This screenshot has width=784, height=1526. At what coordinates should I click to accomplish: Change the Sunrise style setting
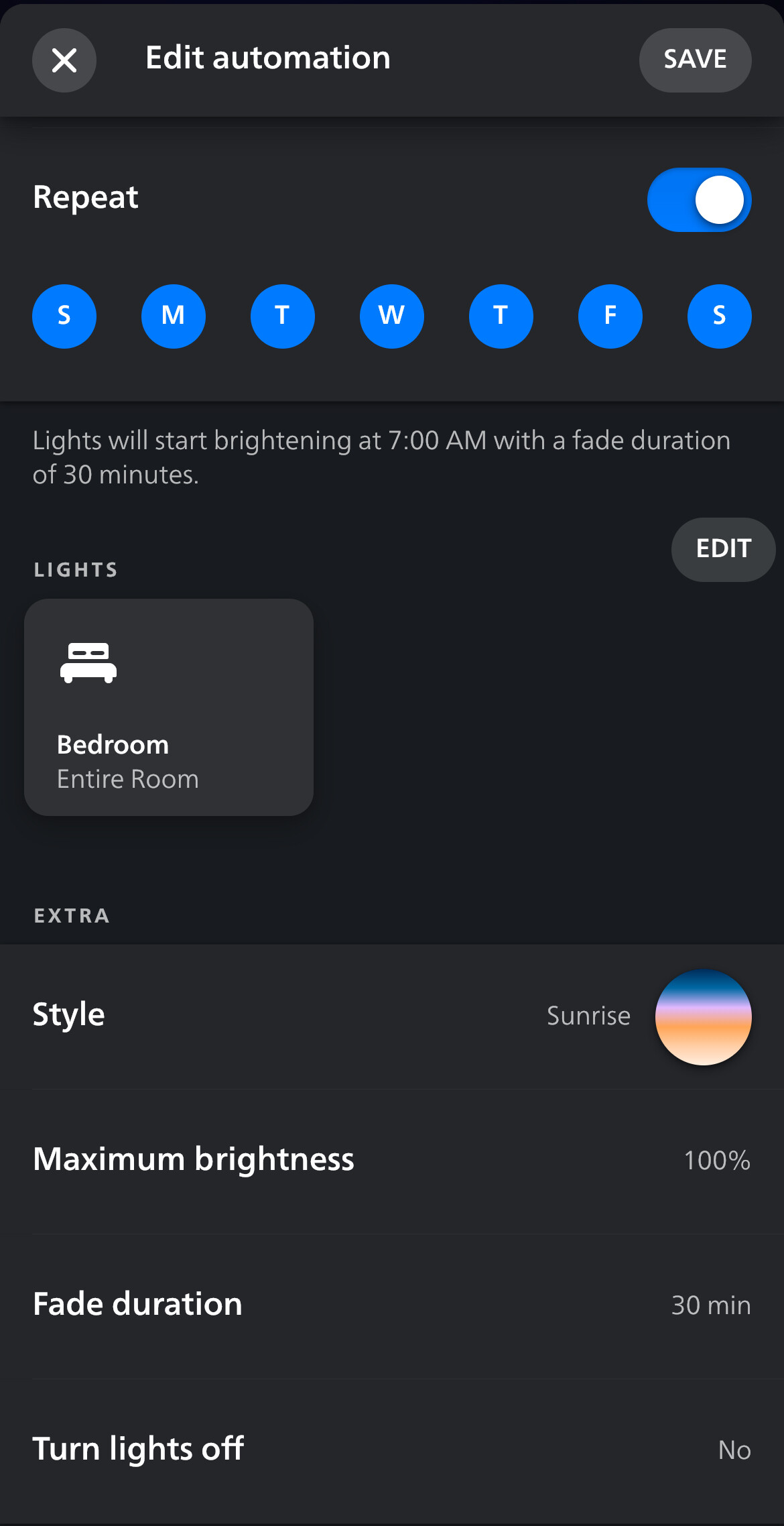(392, 1016)
